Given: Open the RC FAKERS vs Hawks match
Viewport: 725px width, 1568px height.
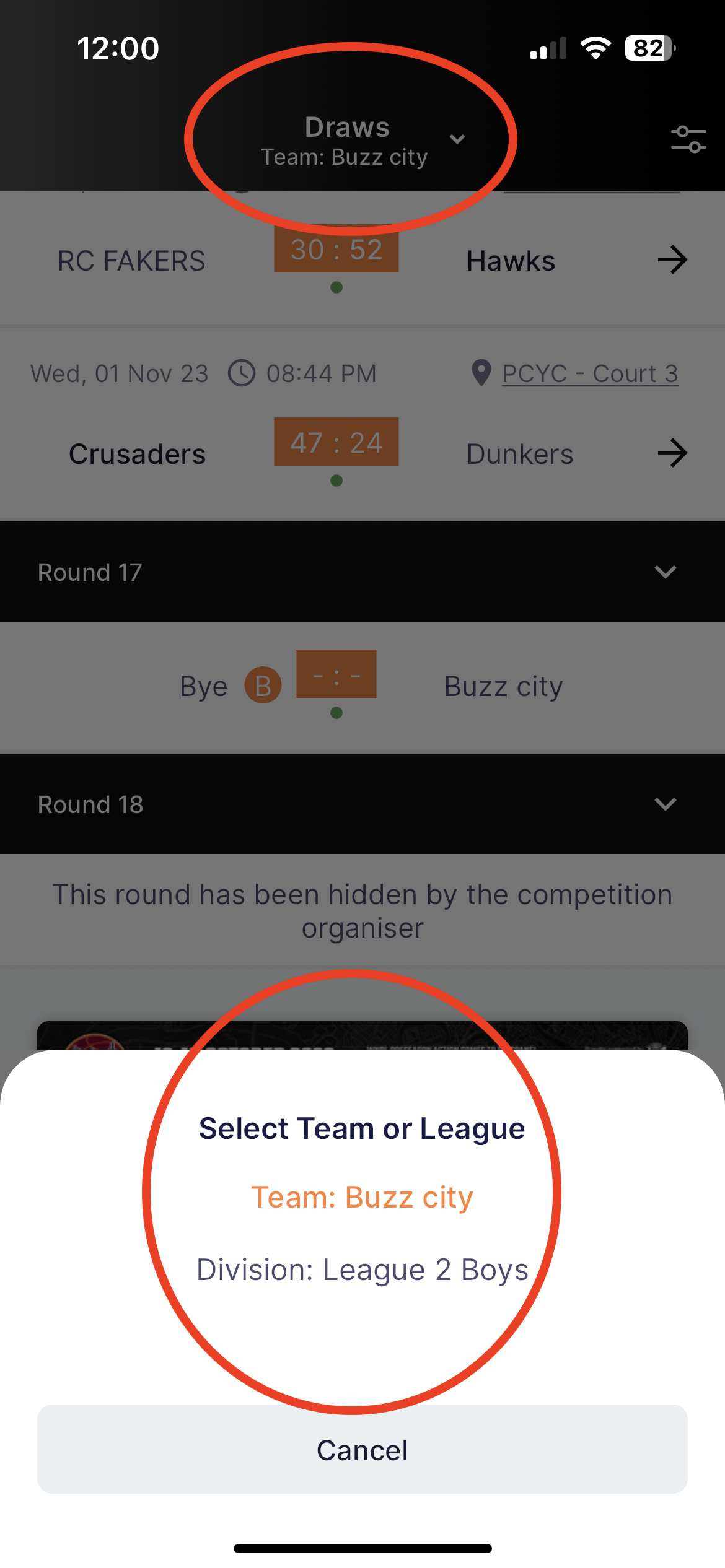Looking at the screenshot, I should (672, 260).
